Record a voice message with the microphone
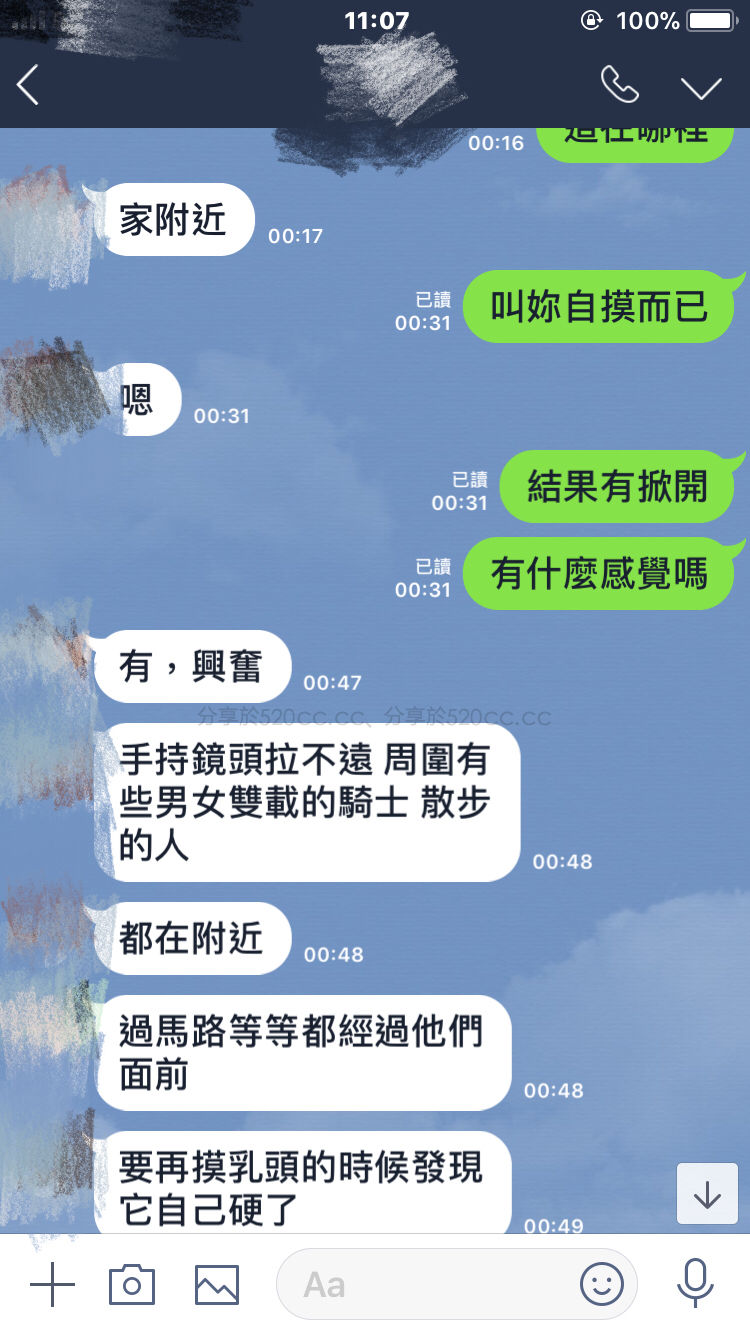 (694, 1284)
